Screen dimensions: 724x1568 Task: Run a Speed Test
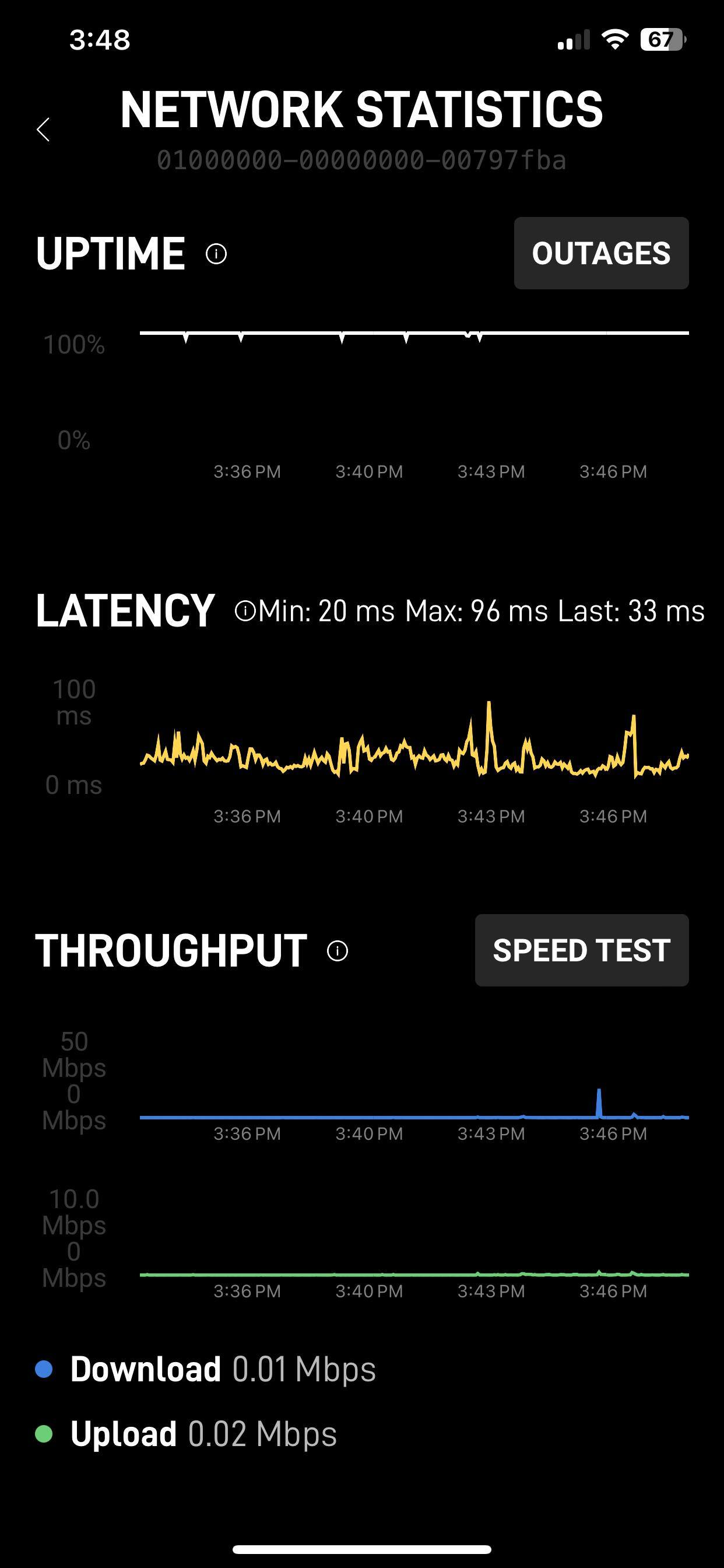coord(581,950)
